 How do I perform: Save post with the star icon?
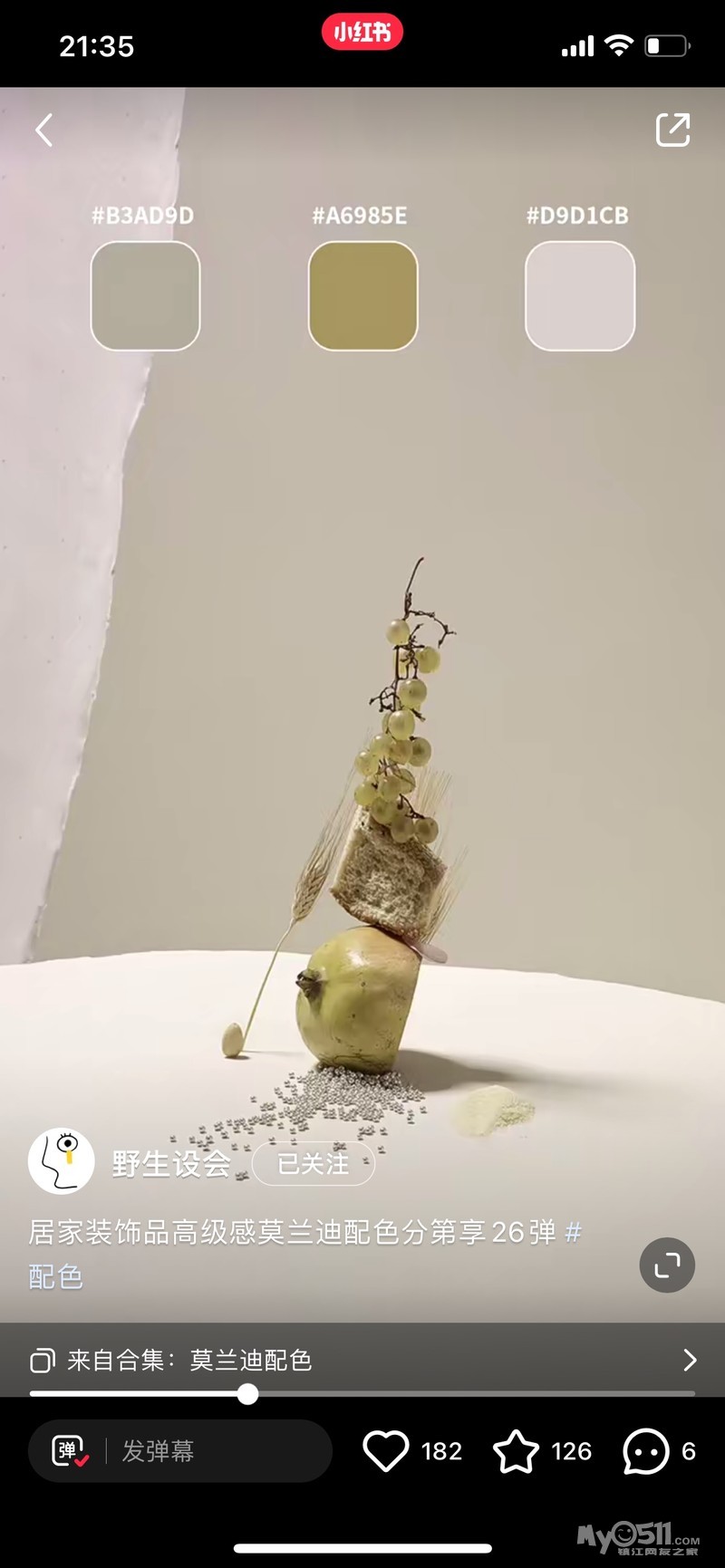click(x=516, y=1451)
